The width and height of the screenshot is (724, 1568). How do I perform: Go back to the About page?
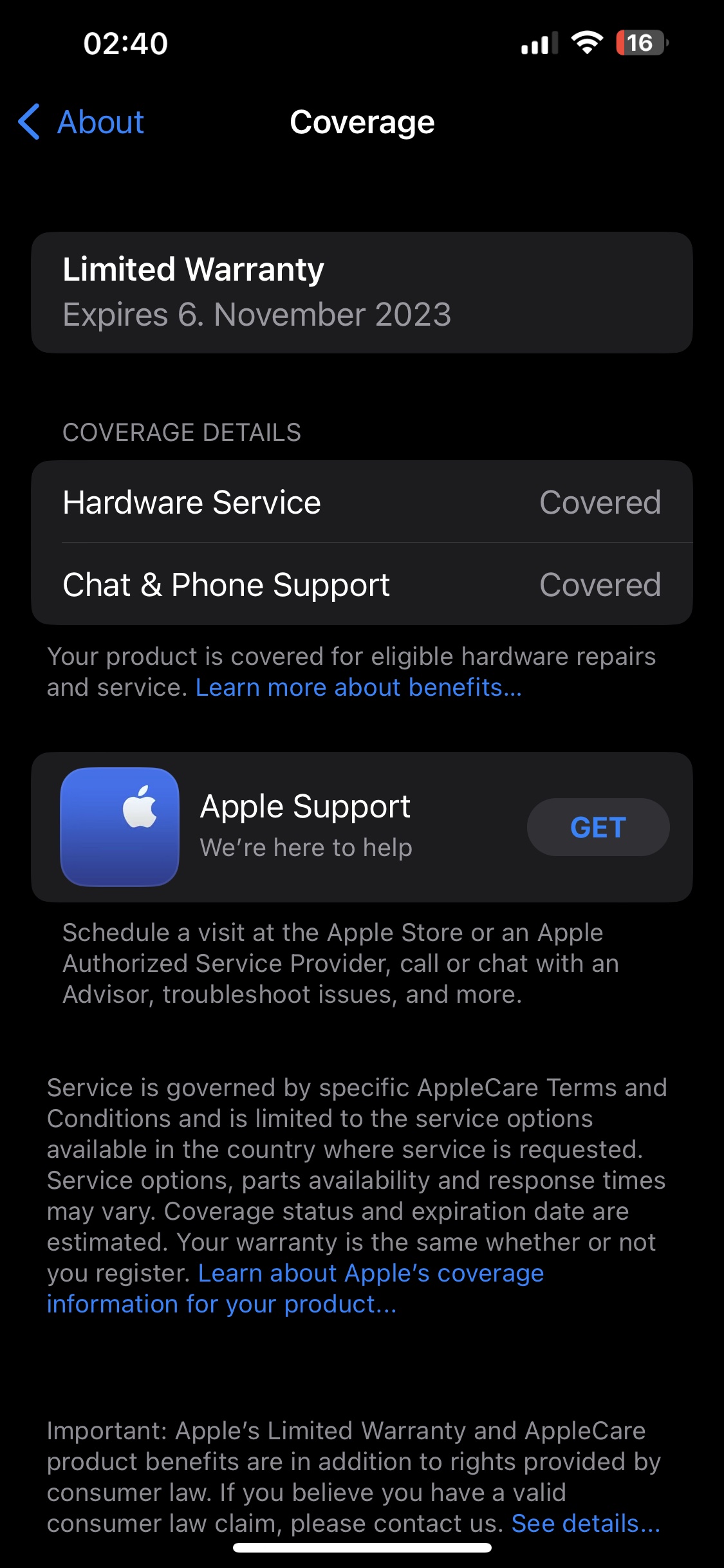pos(82,122)
